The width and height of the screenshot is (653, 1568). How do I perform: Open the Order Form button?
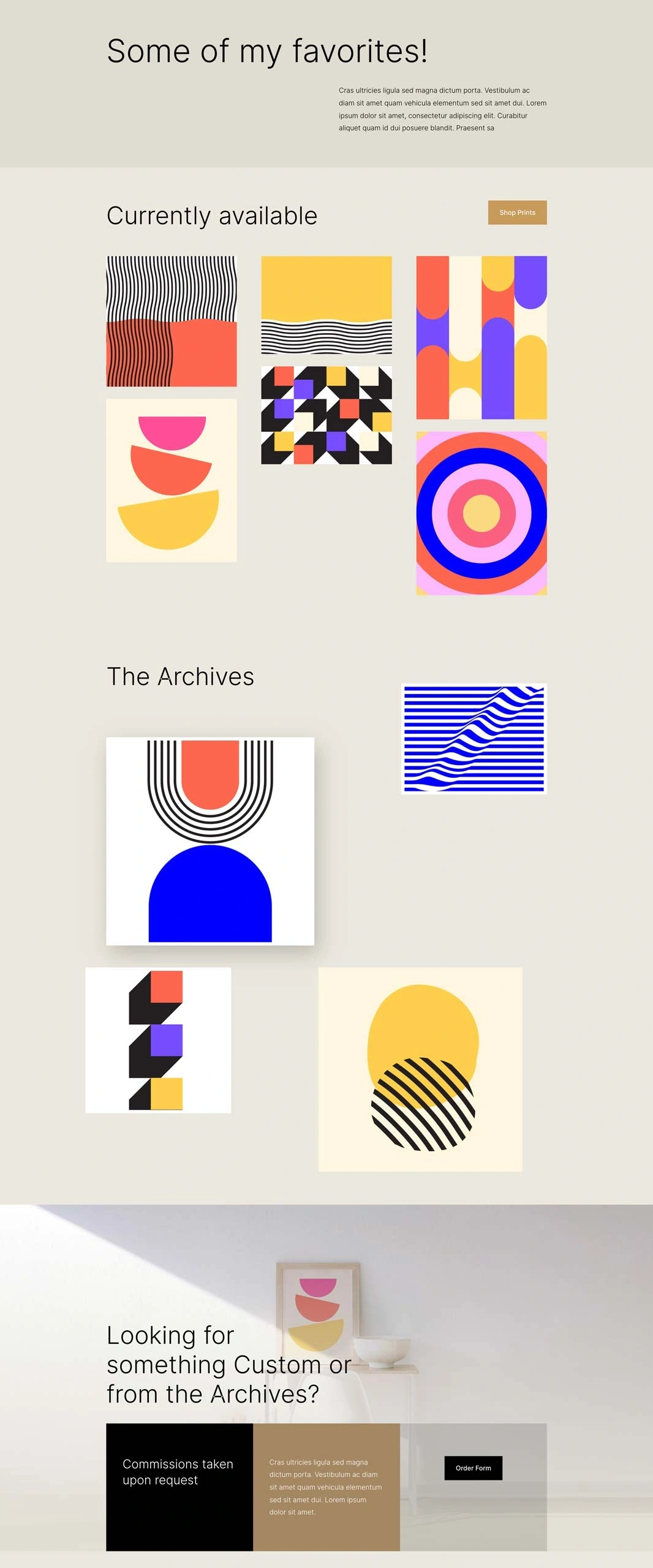[473, 1468]
